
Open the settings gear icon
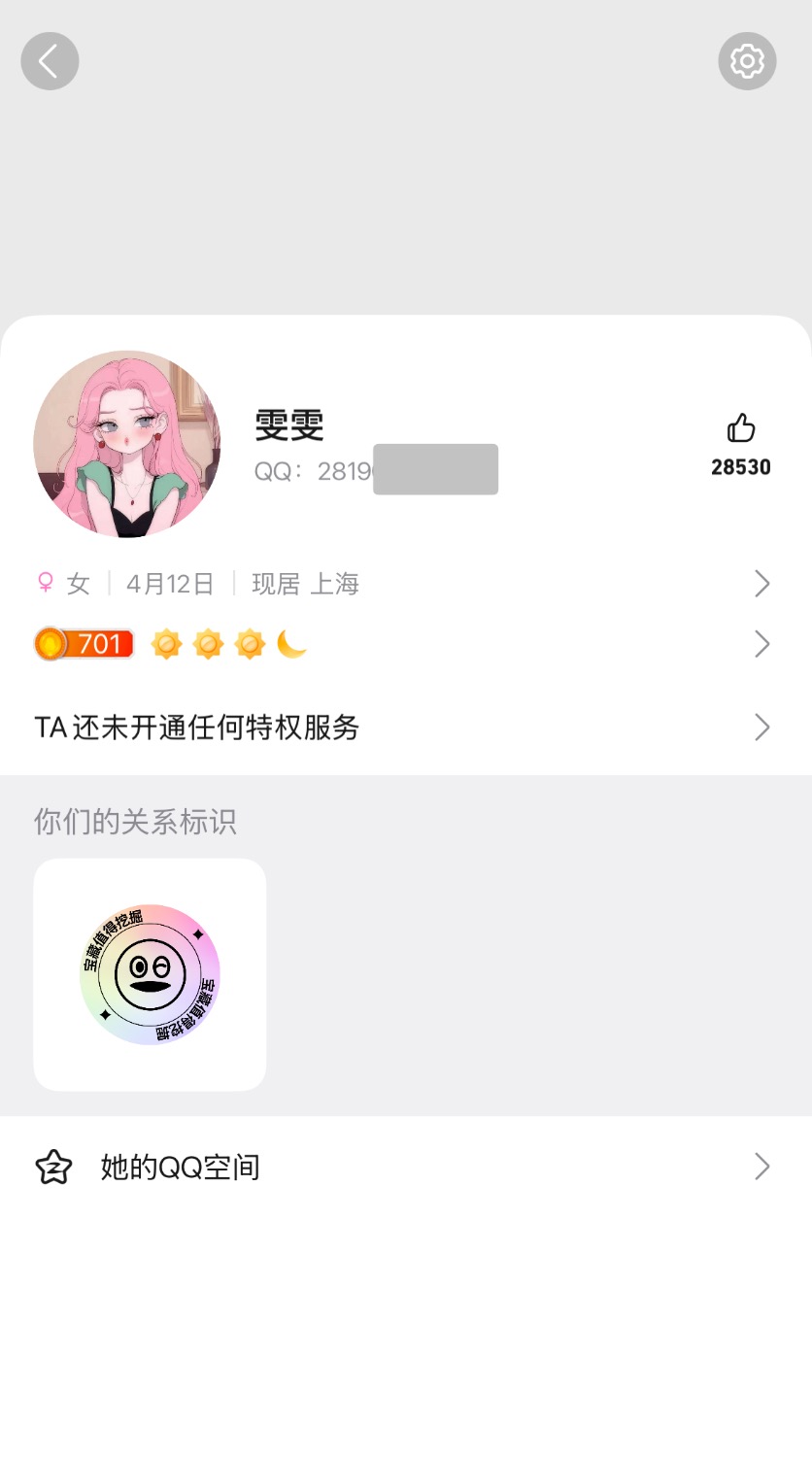coord(747,61)
